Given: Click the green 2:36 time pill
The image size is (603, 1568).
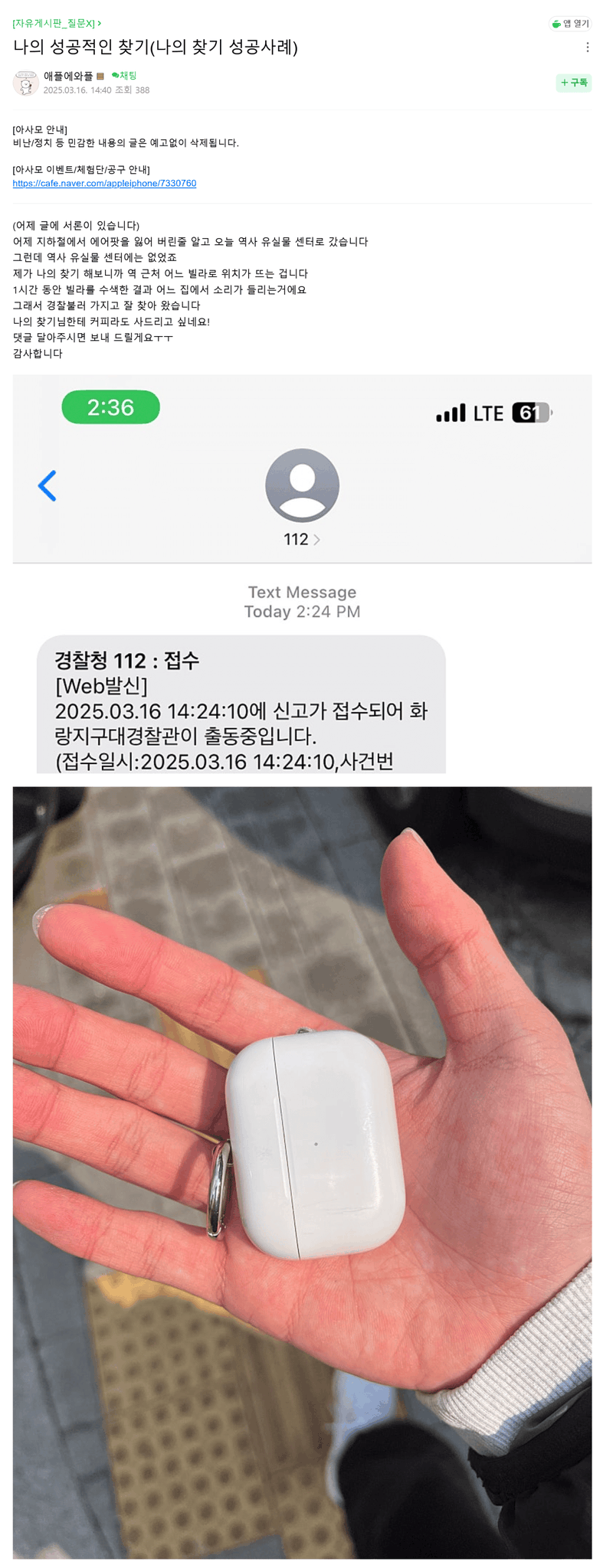Looking at the screenshot, I should [x=110, y=407].
